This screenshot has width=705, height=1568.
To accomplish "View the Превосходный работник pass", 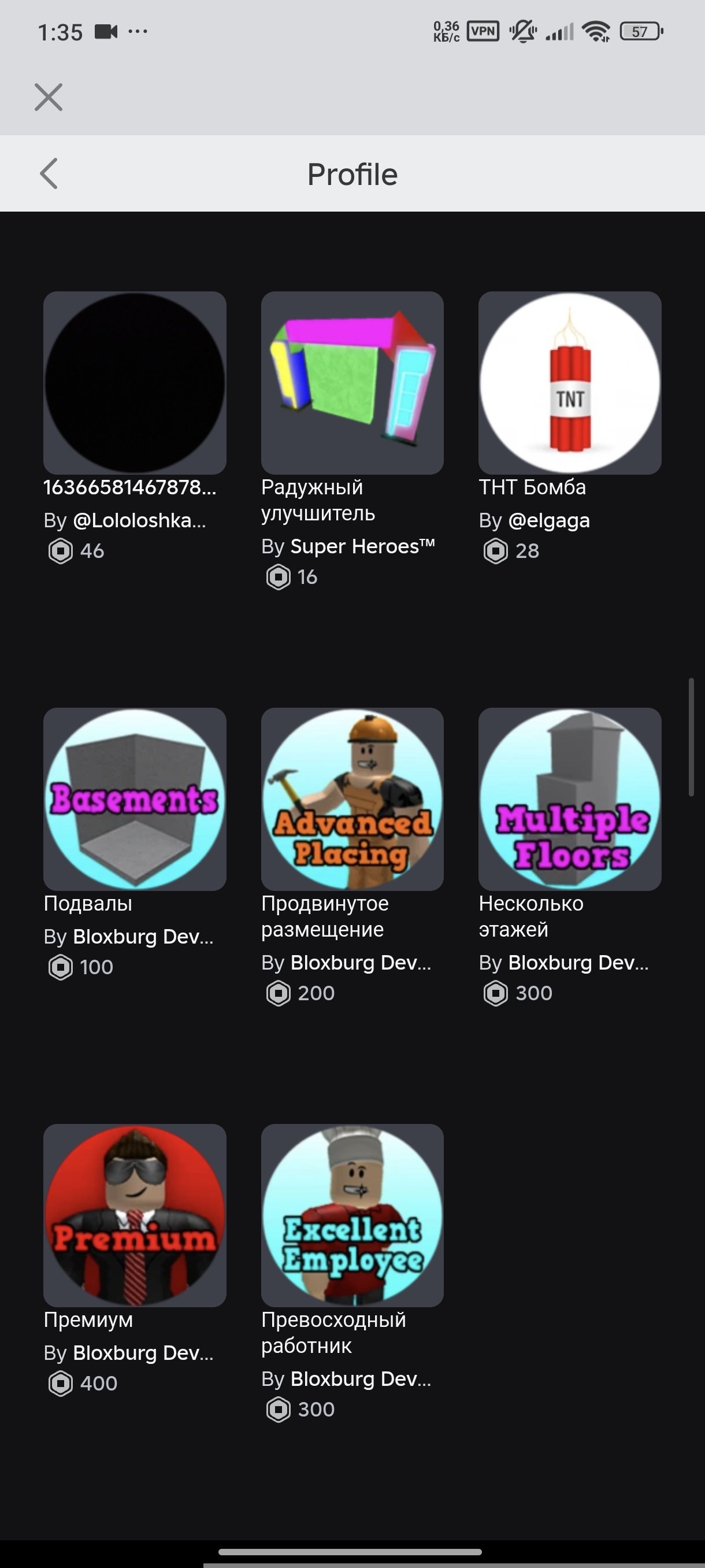I will [352, 1215].
